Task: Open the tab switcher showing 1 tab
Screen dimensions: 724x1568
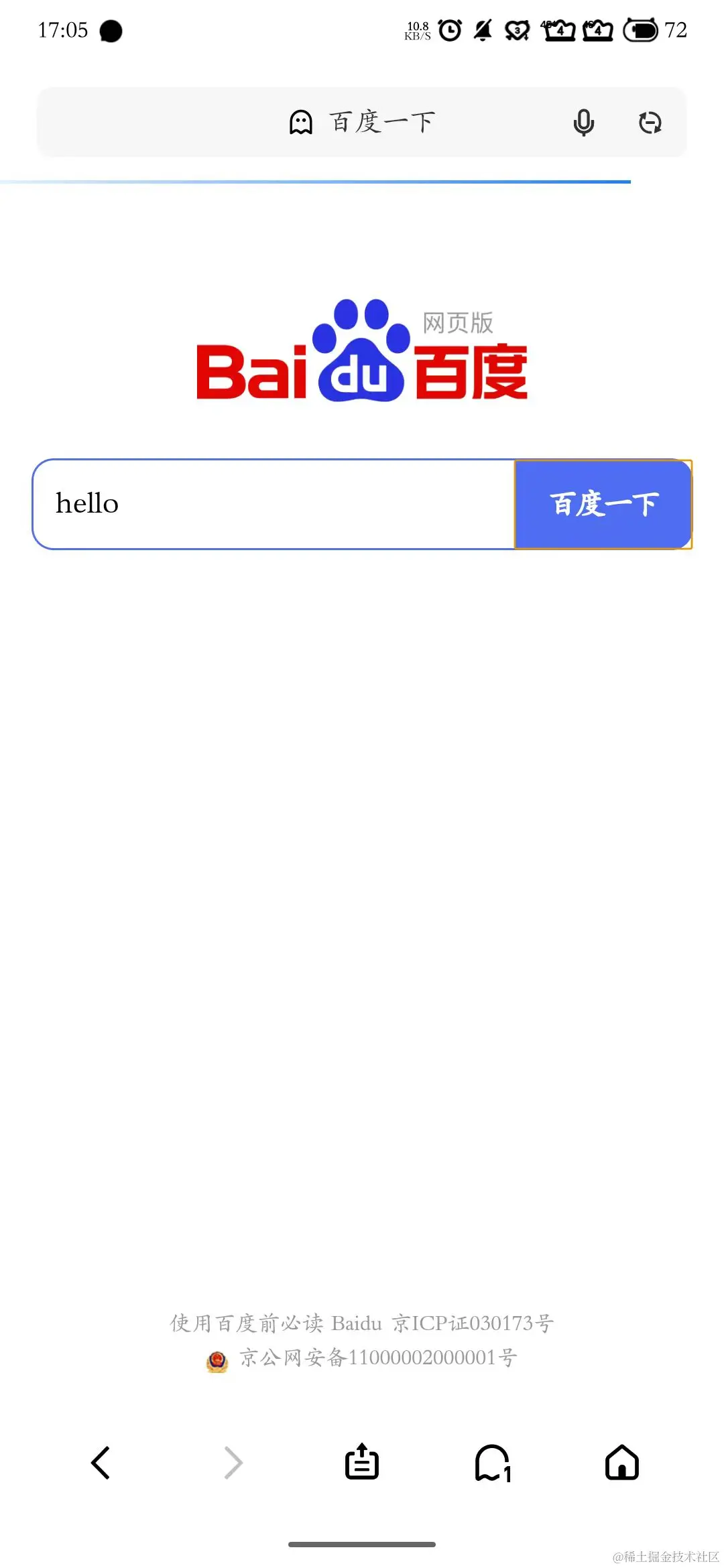Action: (493, 1462)
